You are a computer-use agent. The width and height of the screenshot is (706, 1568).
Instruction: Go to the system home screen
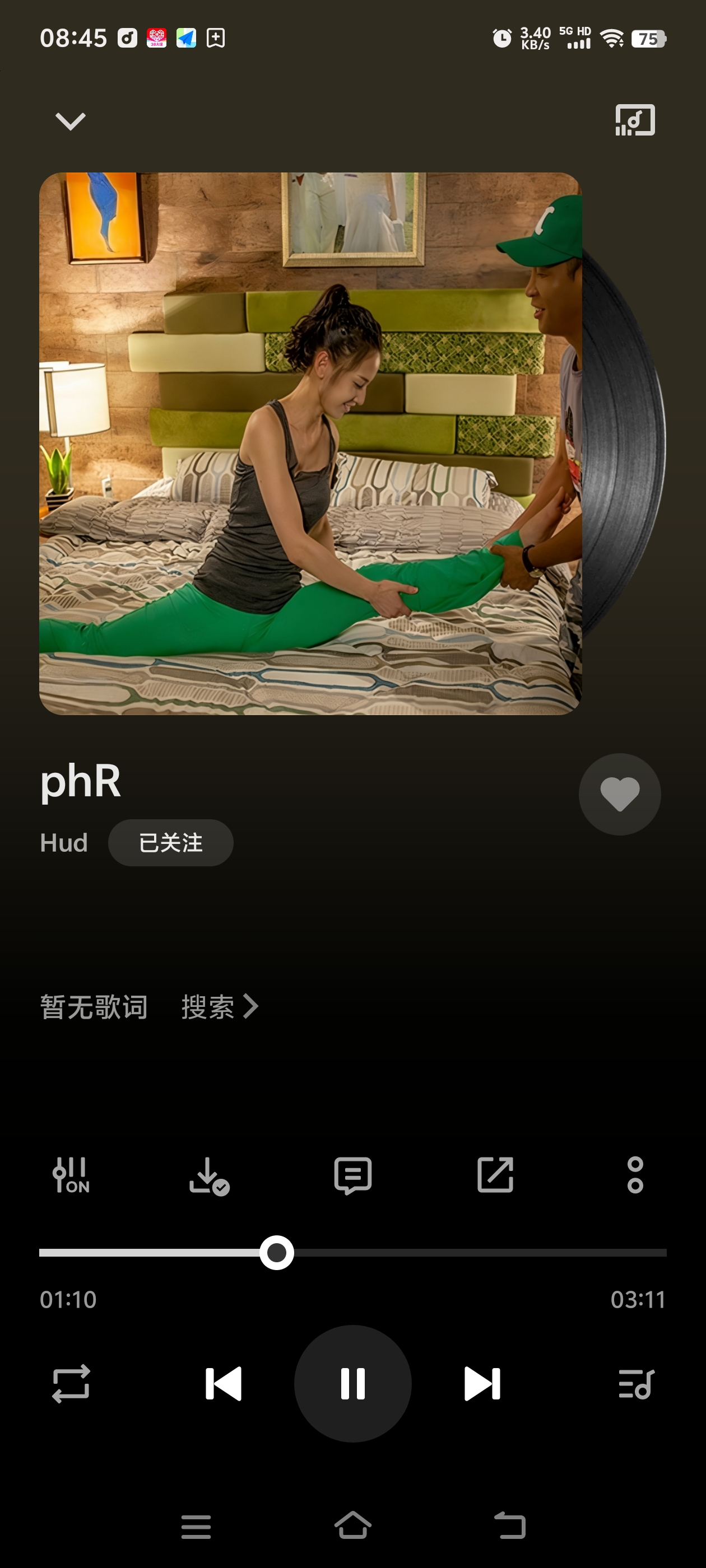352,1525
